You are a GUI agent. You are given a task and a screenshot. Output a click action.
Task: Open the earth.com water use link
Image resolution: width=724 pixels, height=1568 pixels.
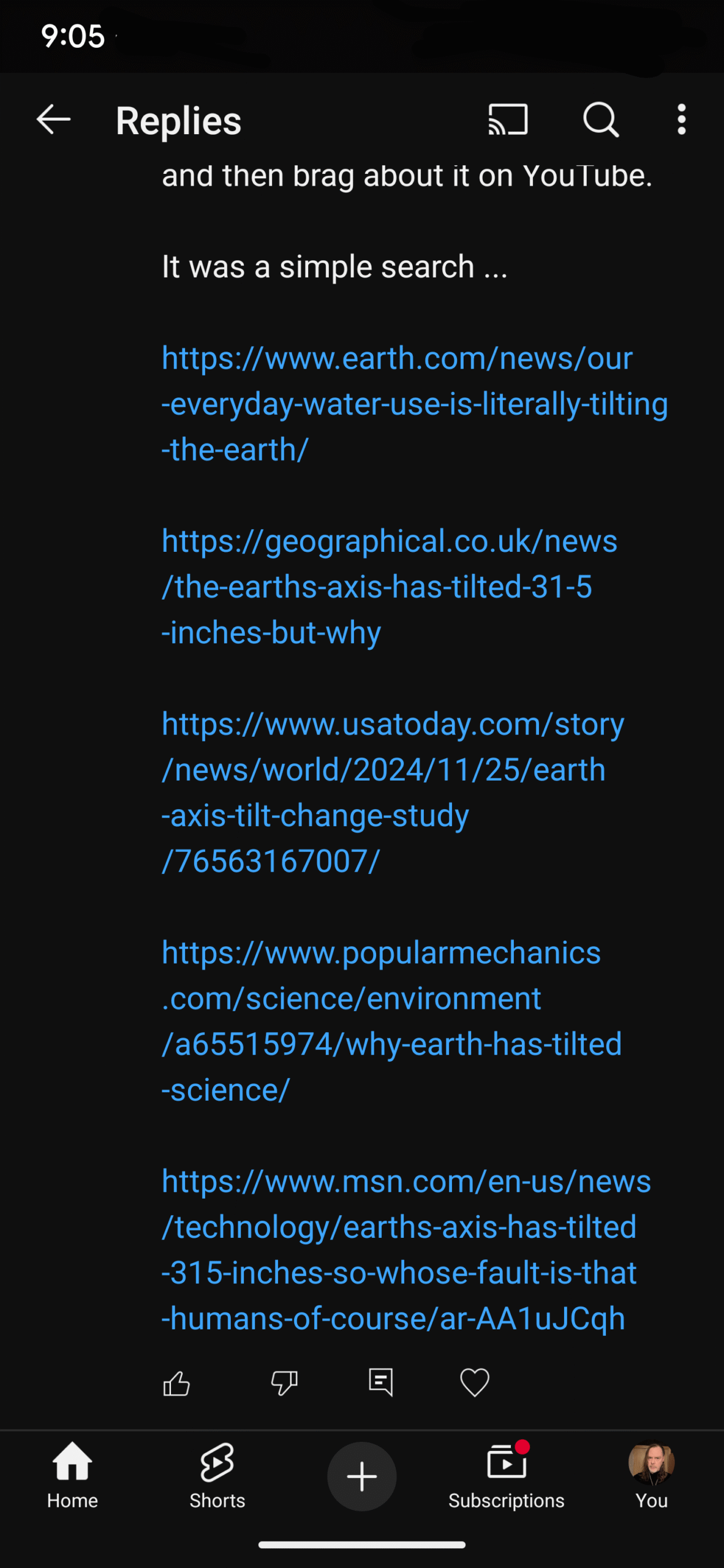point(415,404)
